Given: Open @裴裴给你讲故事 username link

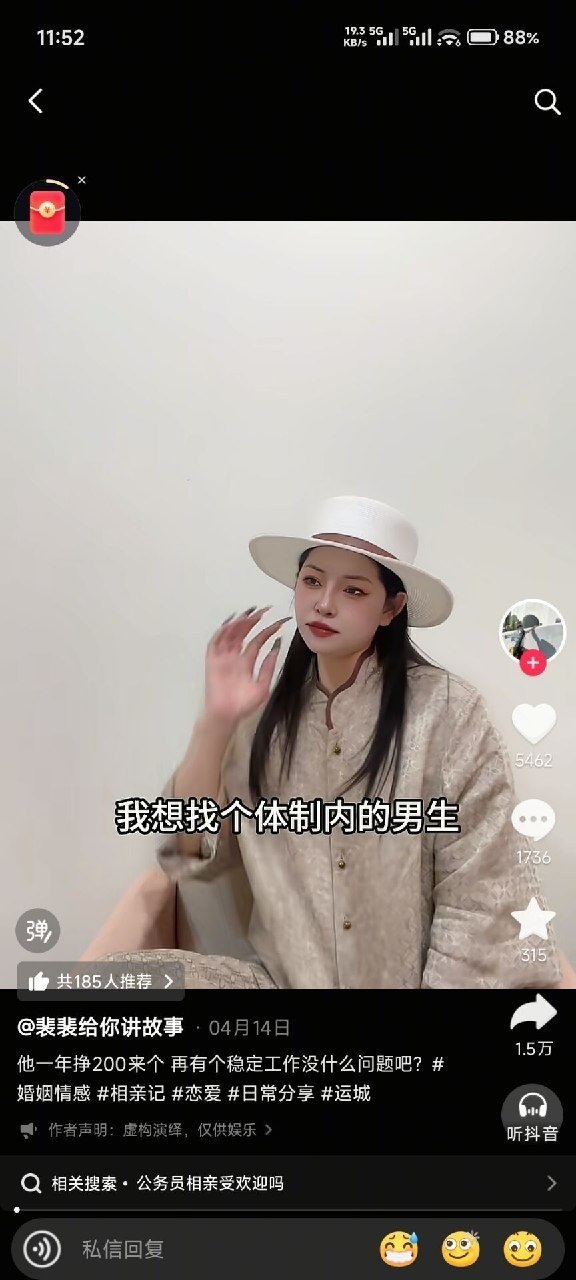Looking at the screenshot, I should (x=101, y=1027).
